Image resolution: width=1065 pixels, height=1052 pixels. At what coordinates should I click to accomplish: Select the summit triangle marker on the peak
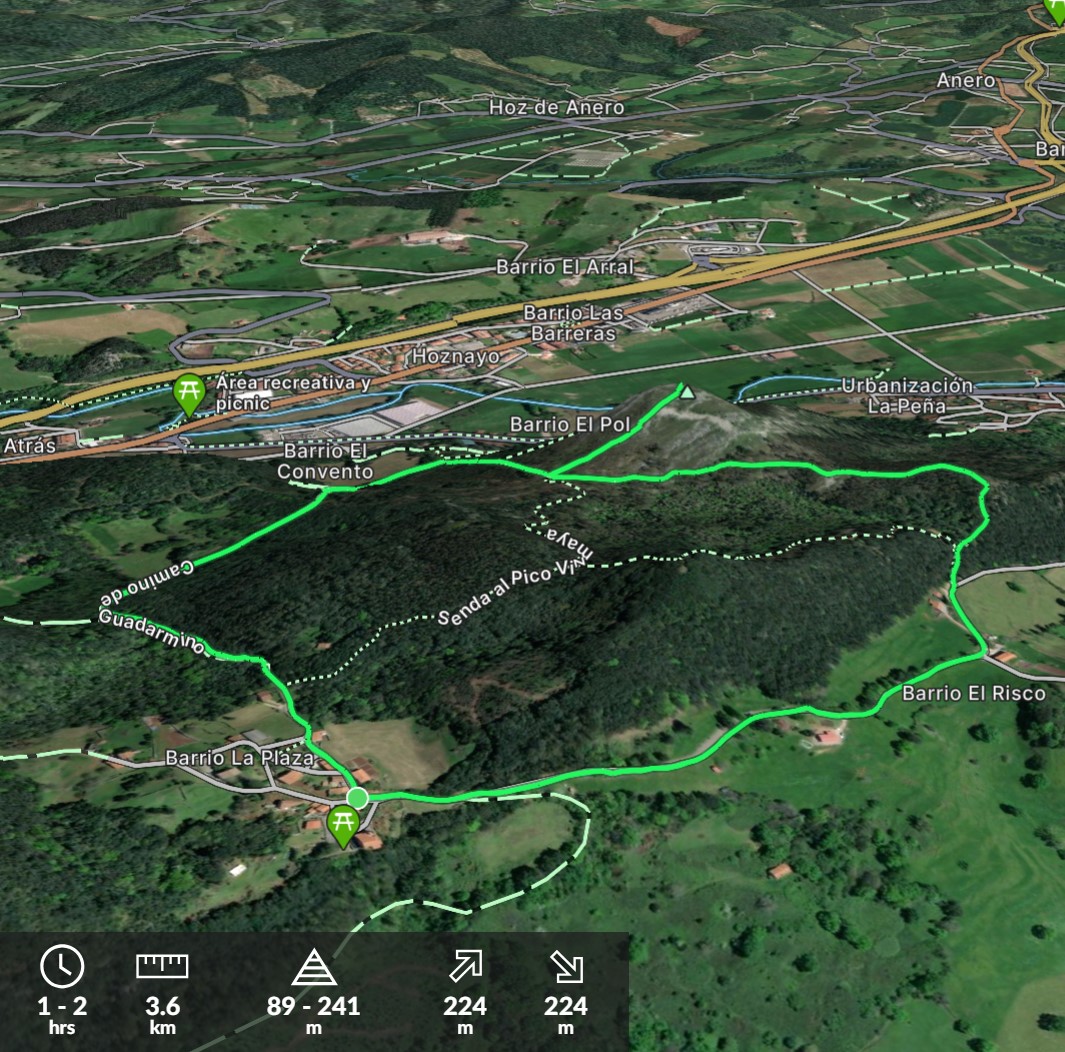(686, 392)
